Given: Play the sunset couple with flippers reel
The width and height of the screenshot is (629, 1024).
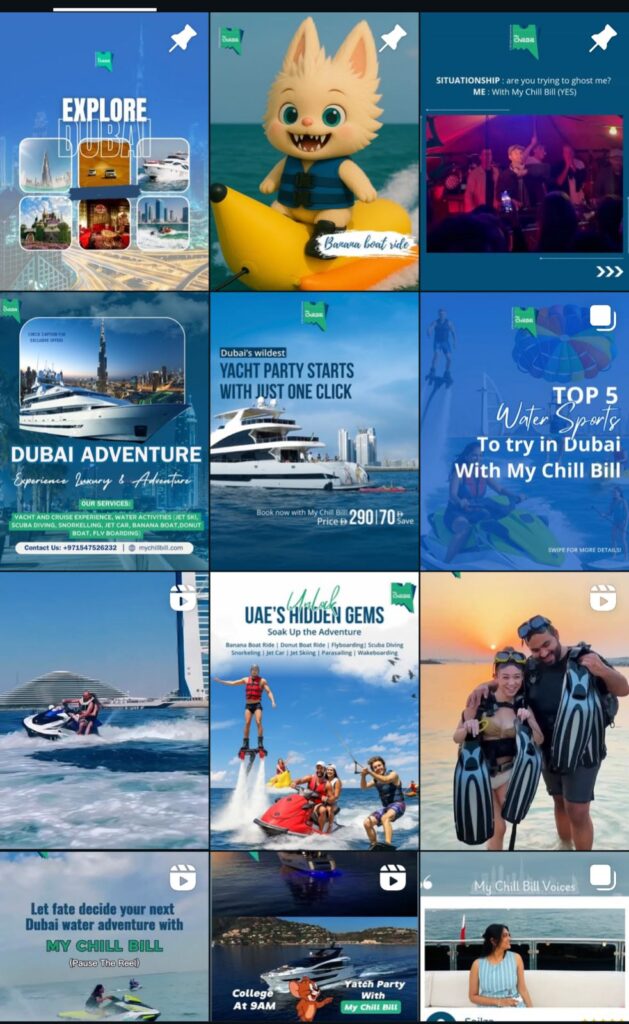Looking at the screenshot, I should [x=524, y=711].
